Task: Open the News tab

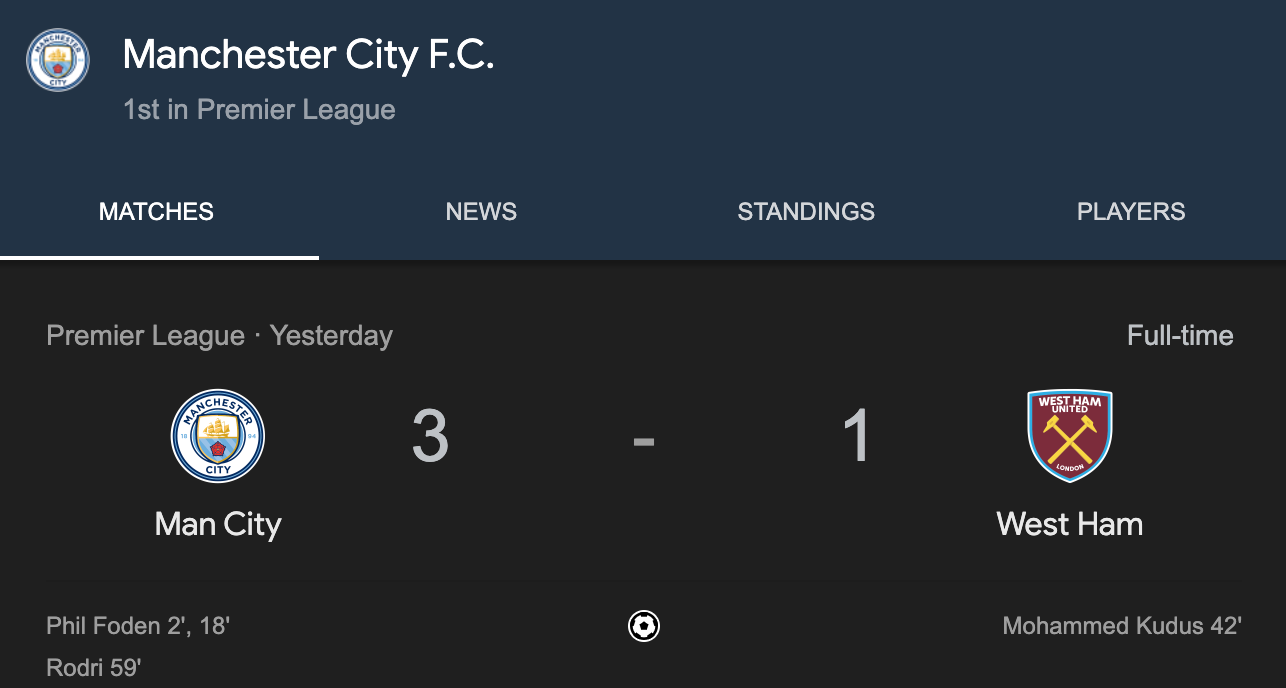Action: coord(481,212)
